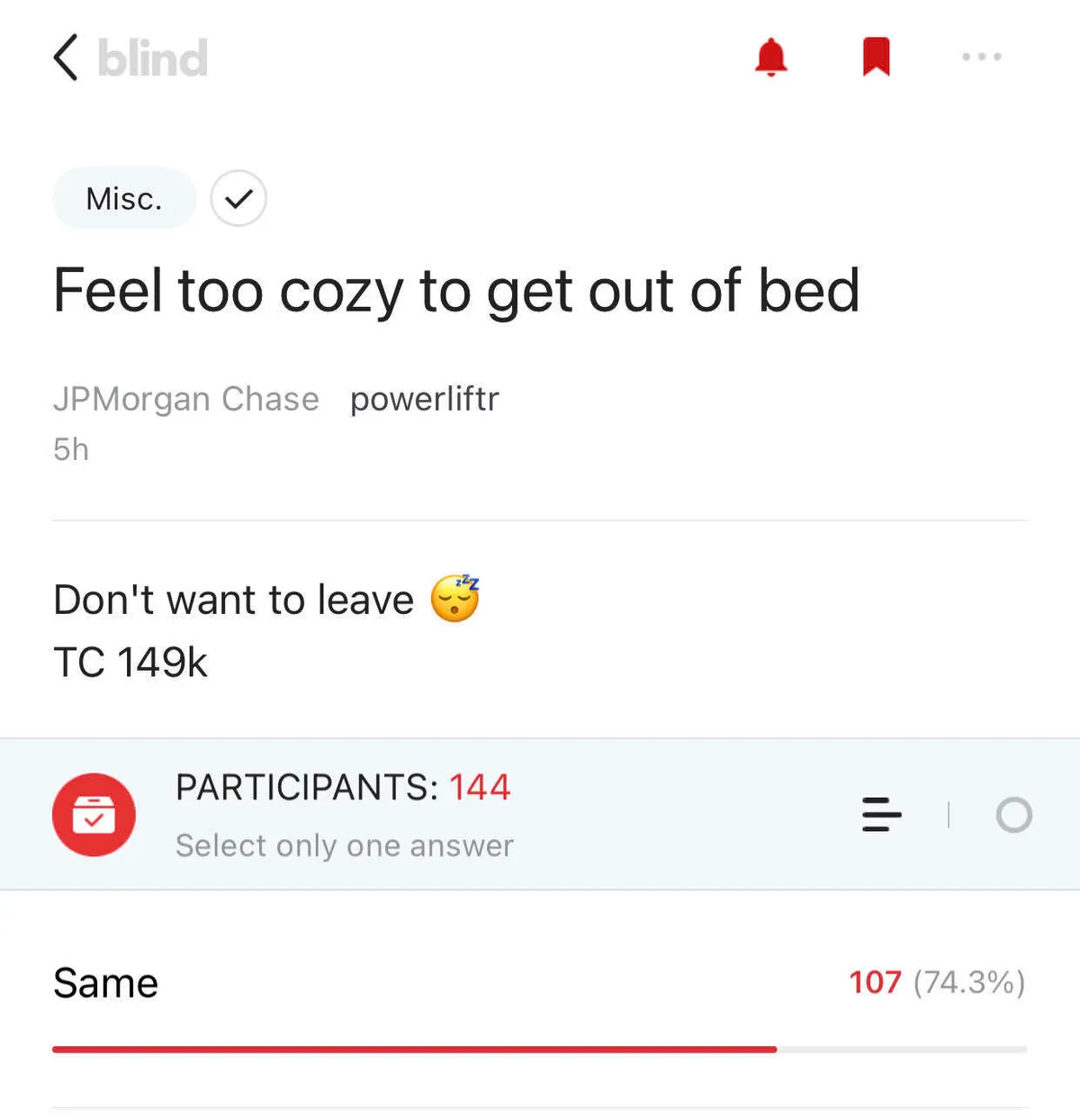The width and height of the screenshot is (1080, 1120).
Task: Go back to the Blind feed
Action: coord(67,58)
